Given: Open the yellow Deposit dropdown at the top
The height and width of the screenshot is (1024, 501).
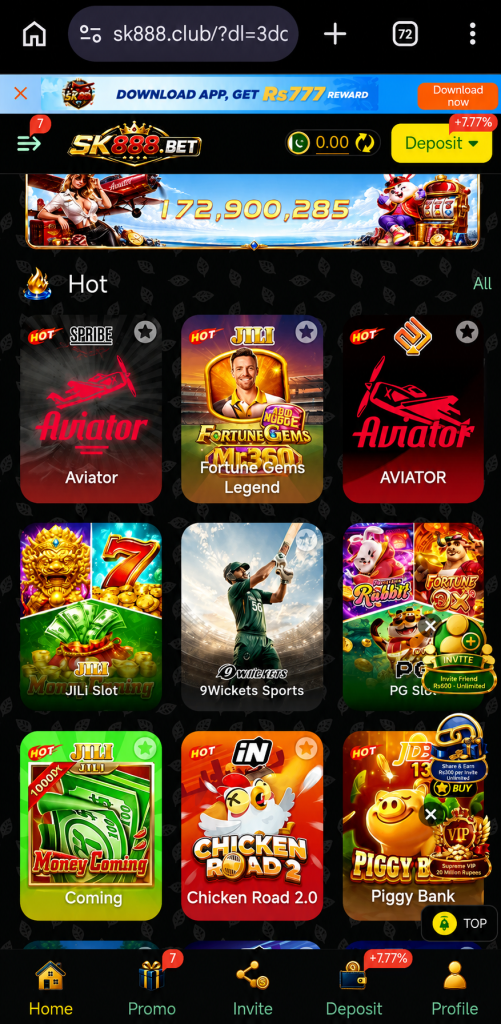Looking at the screenshot, I should click(x=442, y=143).
